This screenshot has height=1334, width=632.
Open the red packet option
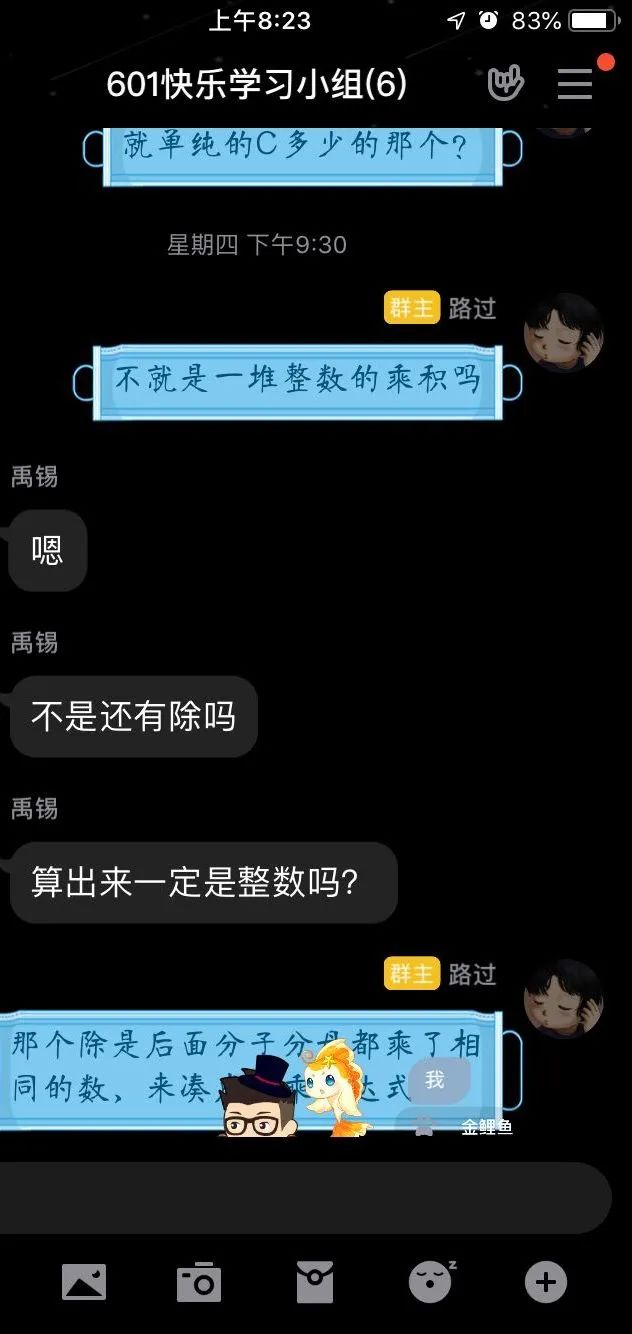(x=315, y=1282)
